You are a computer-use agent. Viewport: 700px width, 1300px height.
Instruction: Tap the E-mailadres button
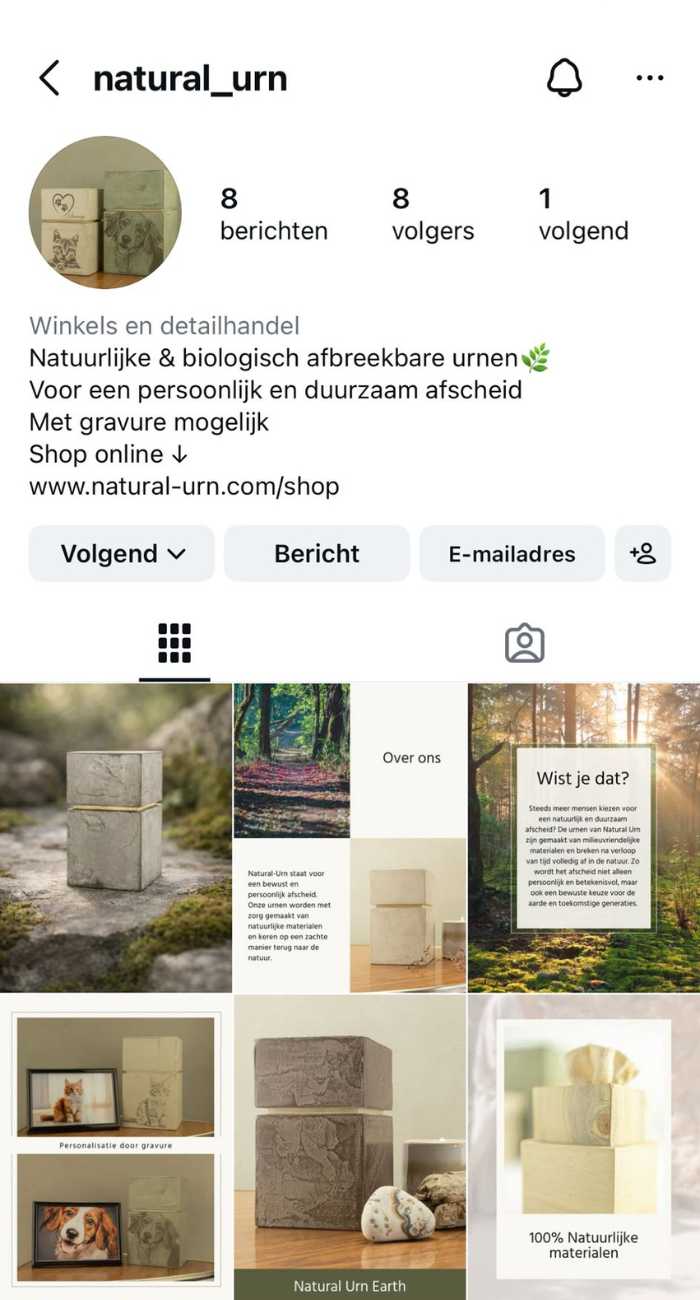511,554
